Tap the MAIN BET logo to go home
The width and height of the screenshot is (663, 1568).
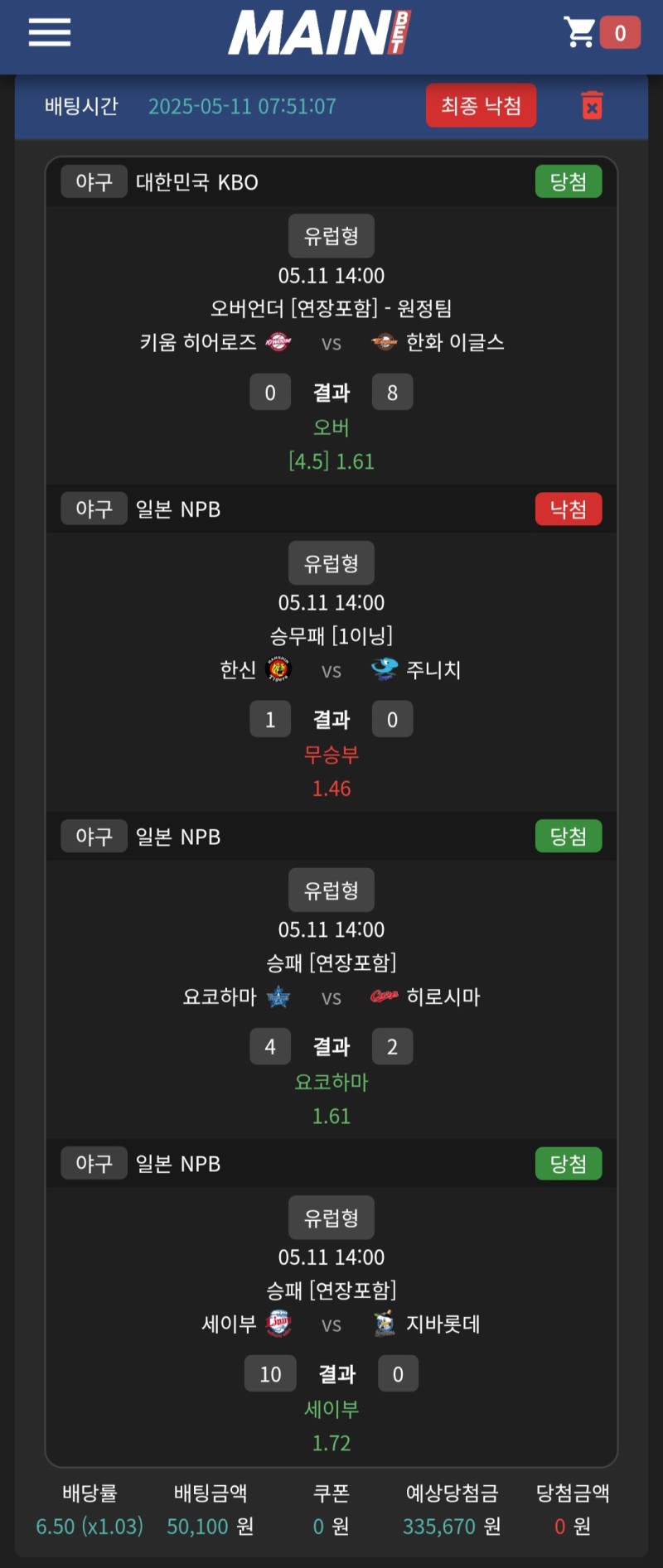tap(320, 33)
